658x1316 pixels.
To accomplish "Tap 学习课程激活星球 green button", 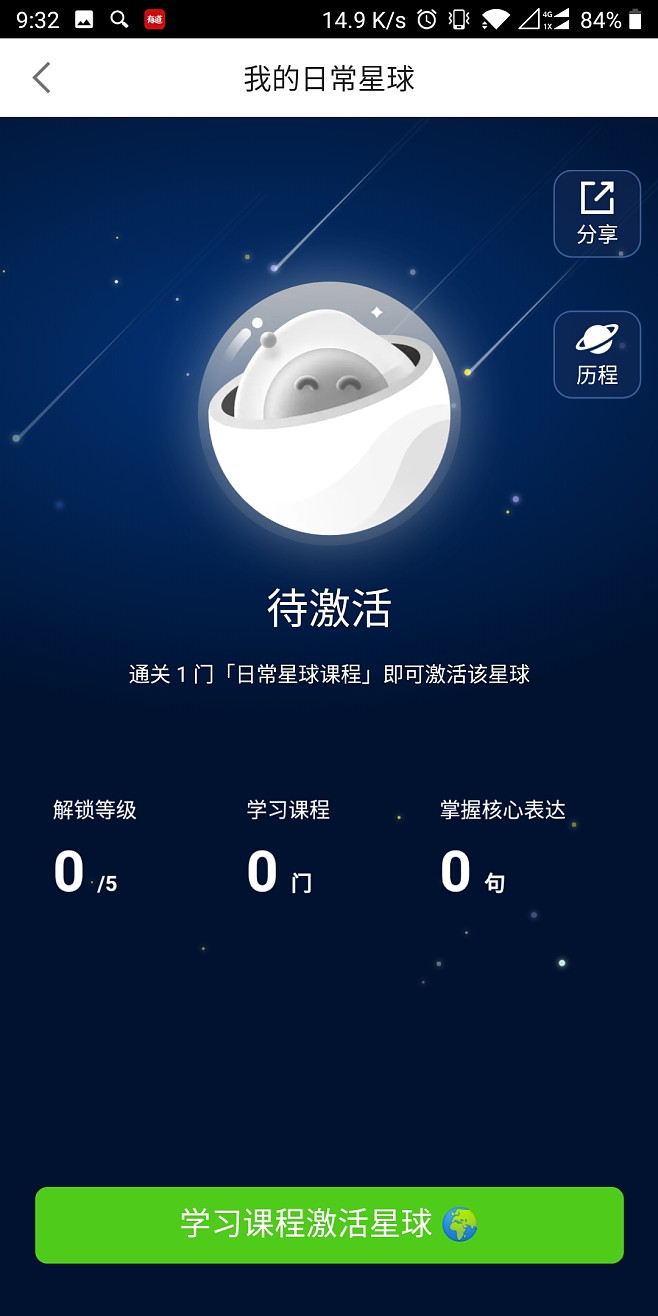I will (x=329, y=1225).
